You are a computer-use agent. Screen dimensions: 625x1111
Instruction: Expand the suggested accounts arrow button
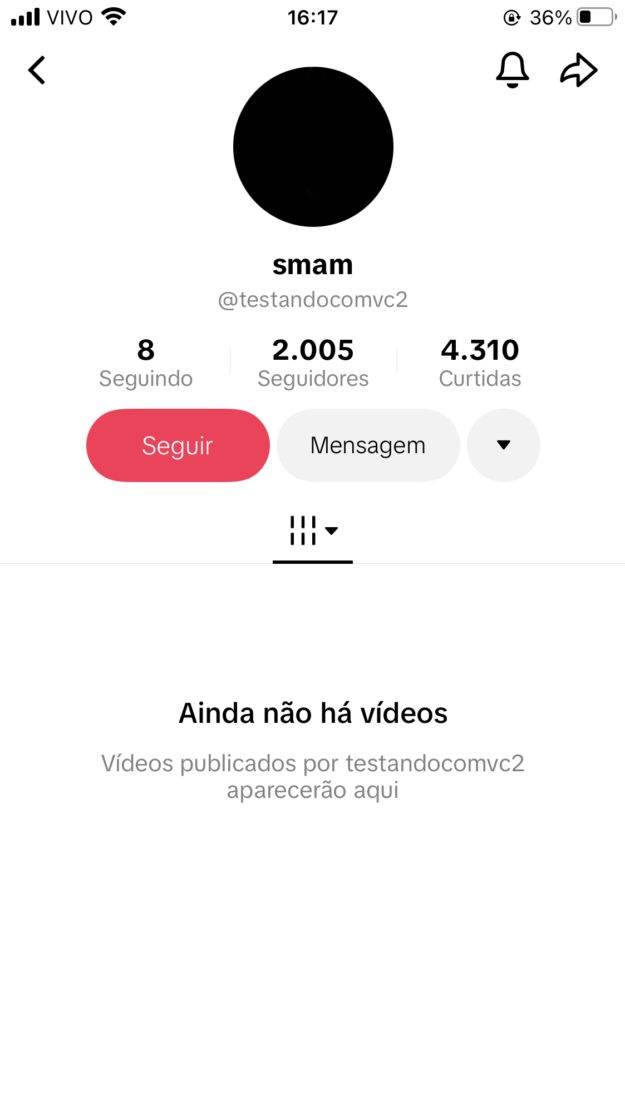coord(503,445)
